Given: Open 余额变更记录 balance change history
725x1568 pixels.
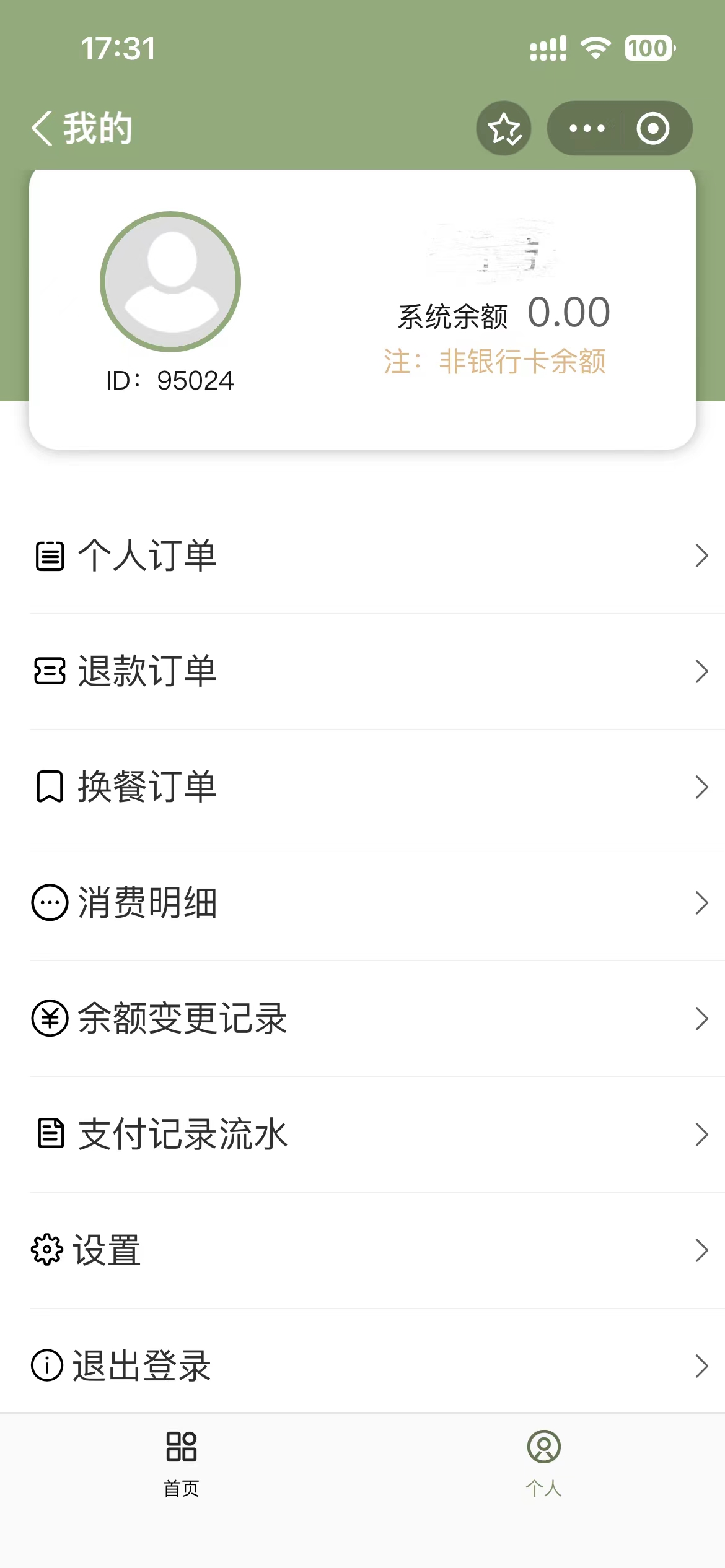Looking at the screenshot, I should pos(372,1019).
